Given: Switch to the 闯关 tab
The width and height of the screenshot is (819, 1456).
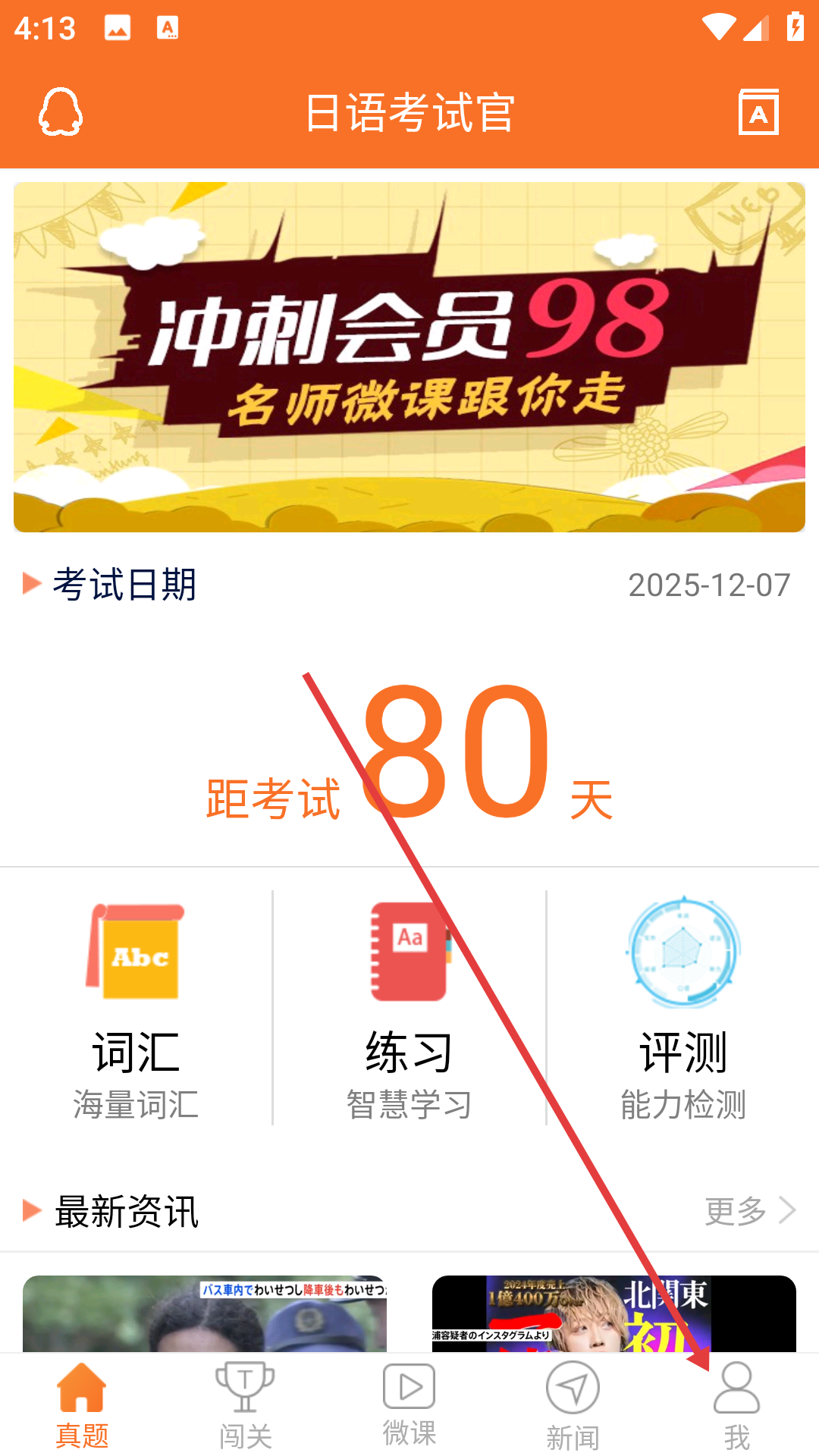Looking at the screenshot, I should [245, 1404].
